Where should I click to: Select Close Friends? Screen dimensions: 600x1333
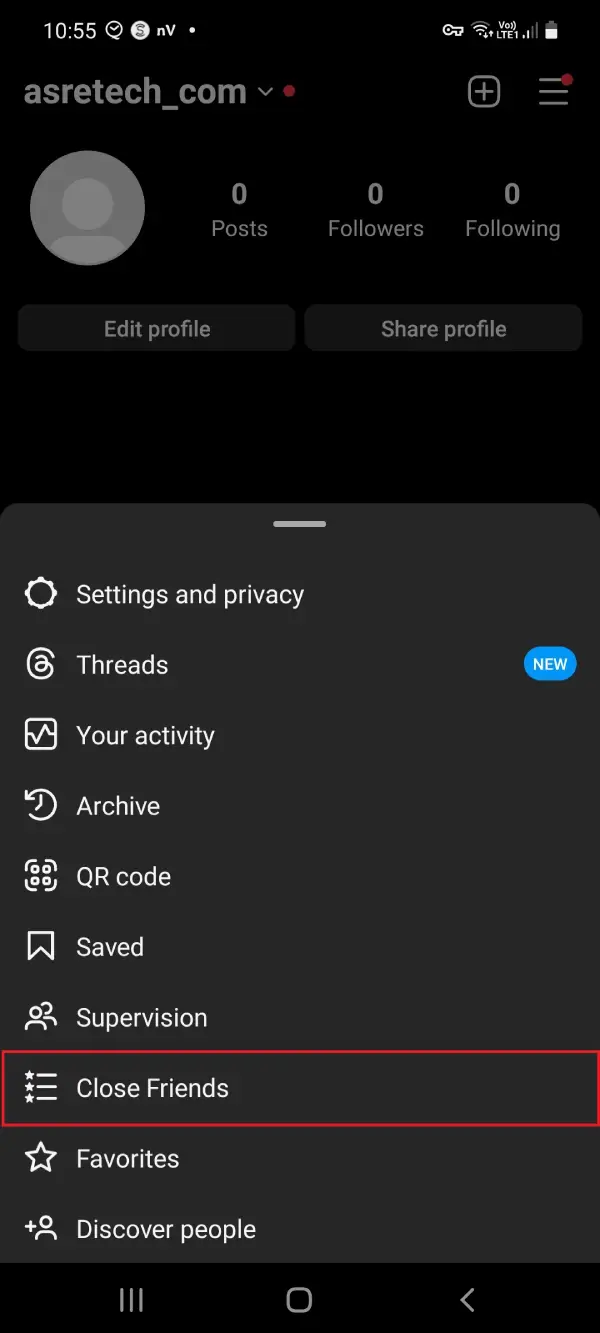[152, 1088]
